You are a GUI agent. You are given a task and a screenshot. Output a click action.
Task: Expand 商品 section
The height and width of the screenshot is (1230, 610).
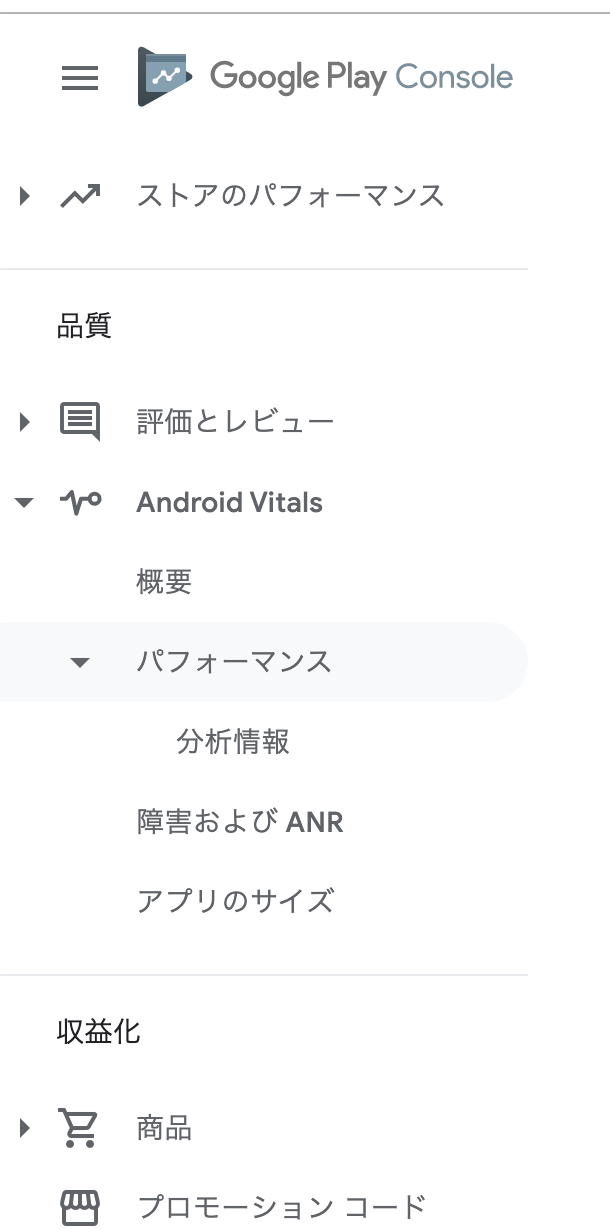coord(25,1129)
